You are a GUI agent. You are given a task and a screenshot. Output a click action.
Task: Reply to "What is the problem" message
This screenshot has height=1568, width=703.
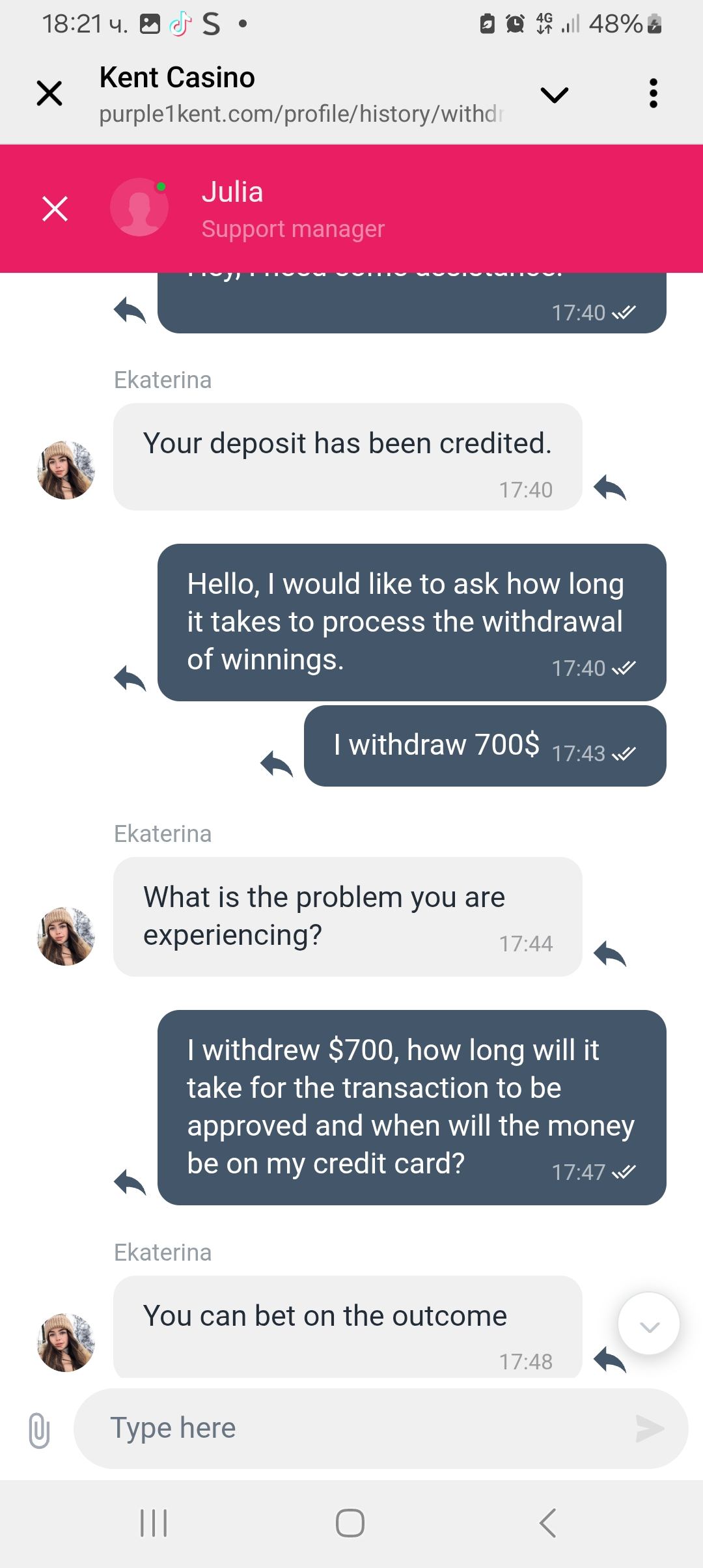click(609, 954)
